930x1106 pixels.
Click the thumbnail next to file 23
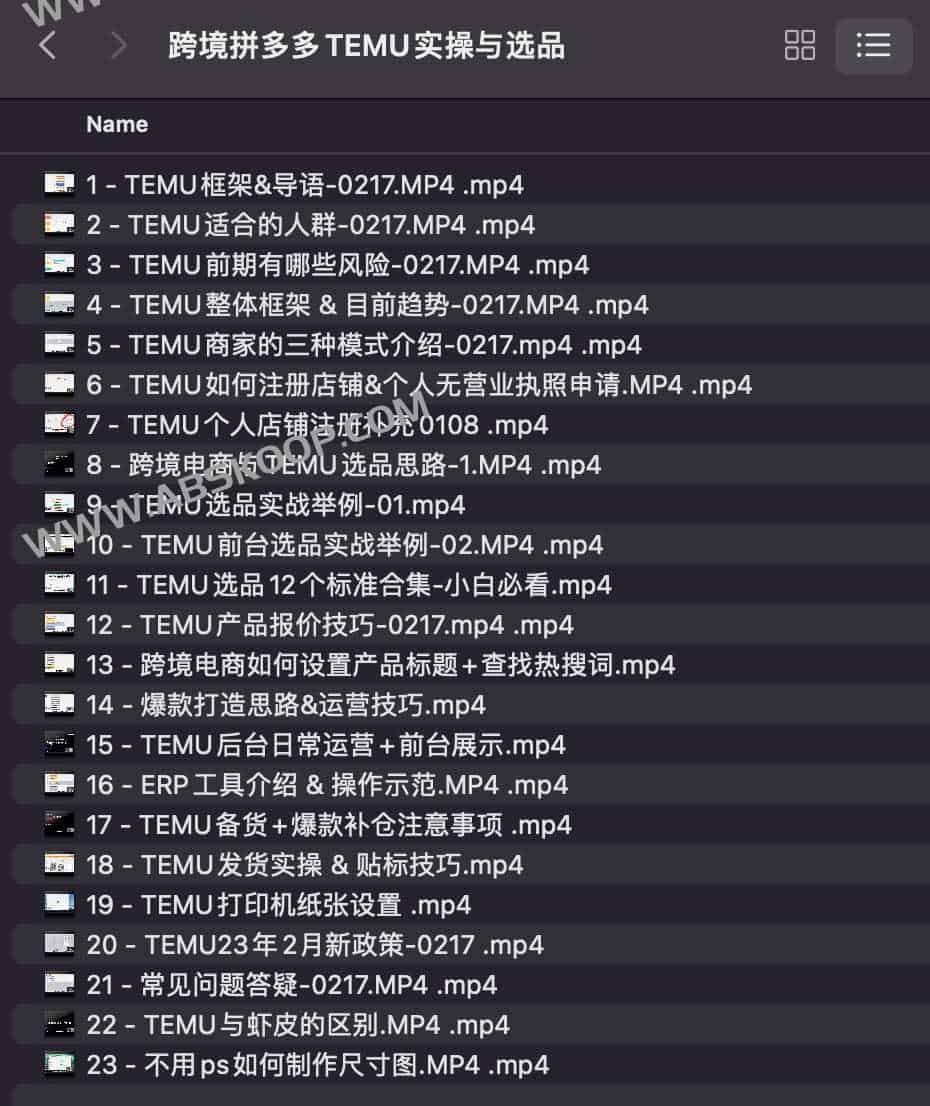[60, 1064]
